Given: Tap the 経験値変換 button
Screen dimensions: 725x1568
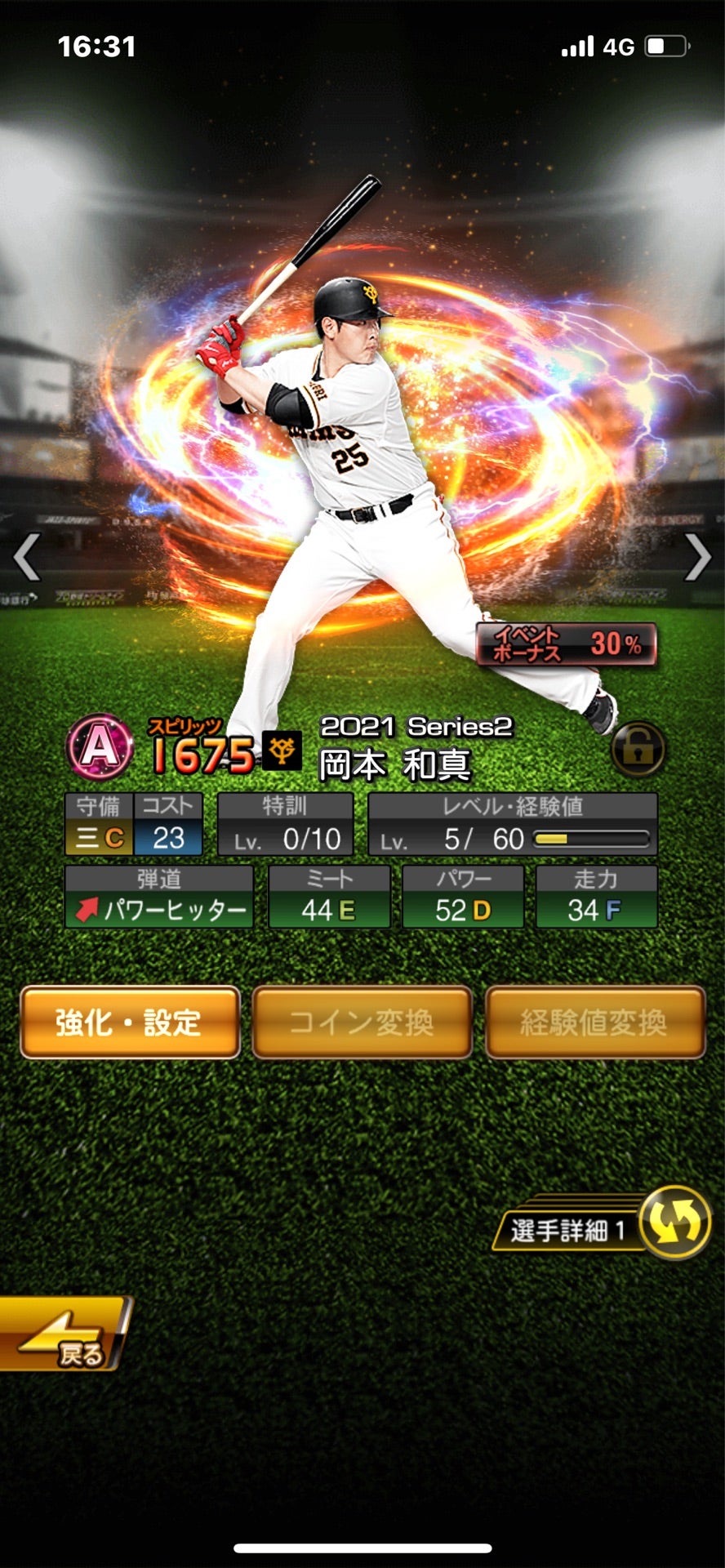Looking at the screenshot, I should click(594, 1022).
